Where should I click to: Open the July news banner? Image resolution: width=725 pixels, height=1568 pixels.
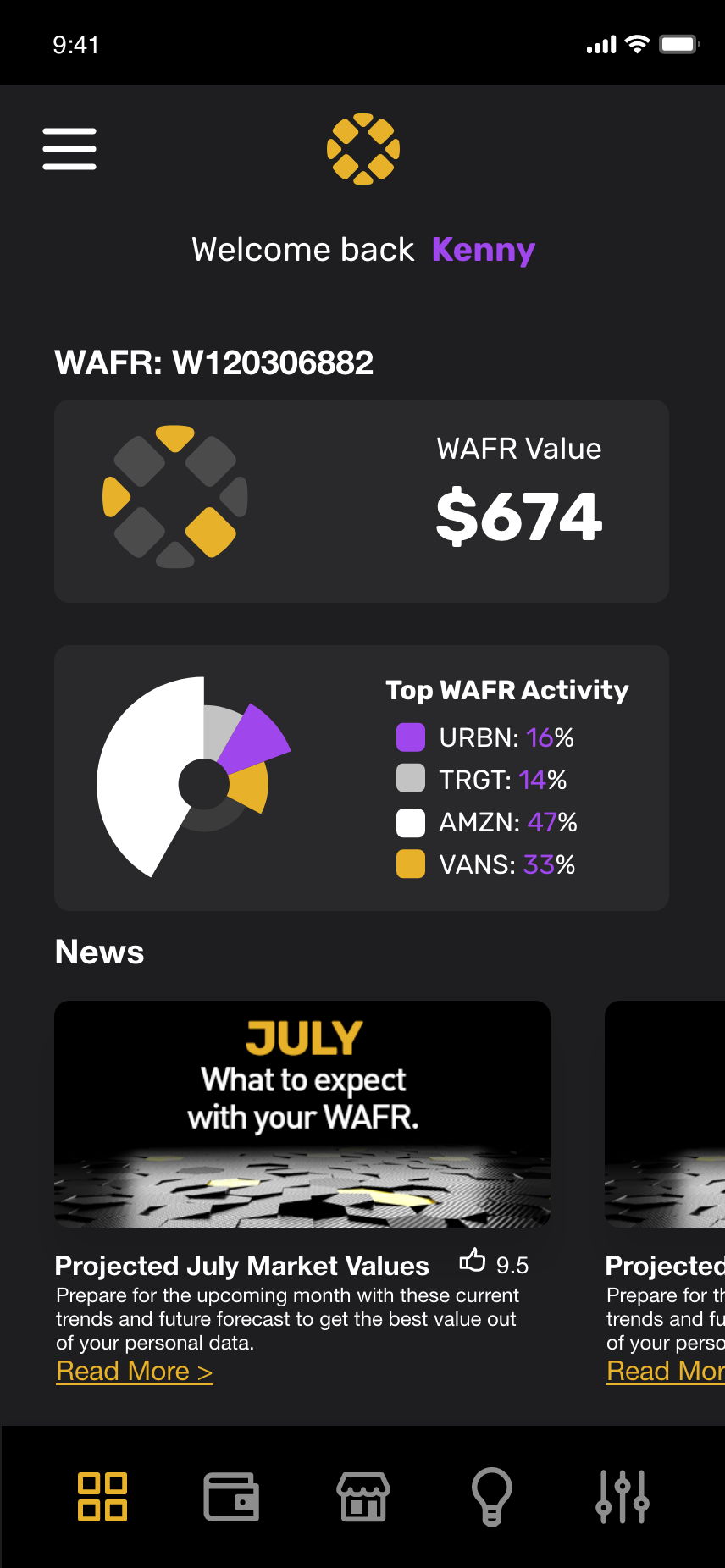click(x=302, y=1114)
